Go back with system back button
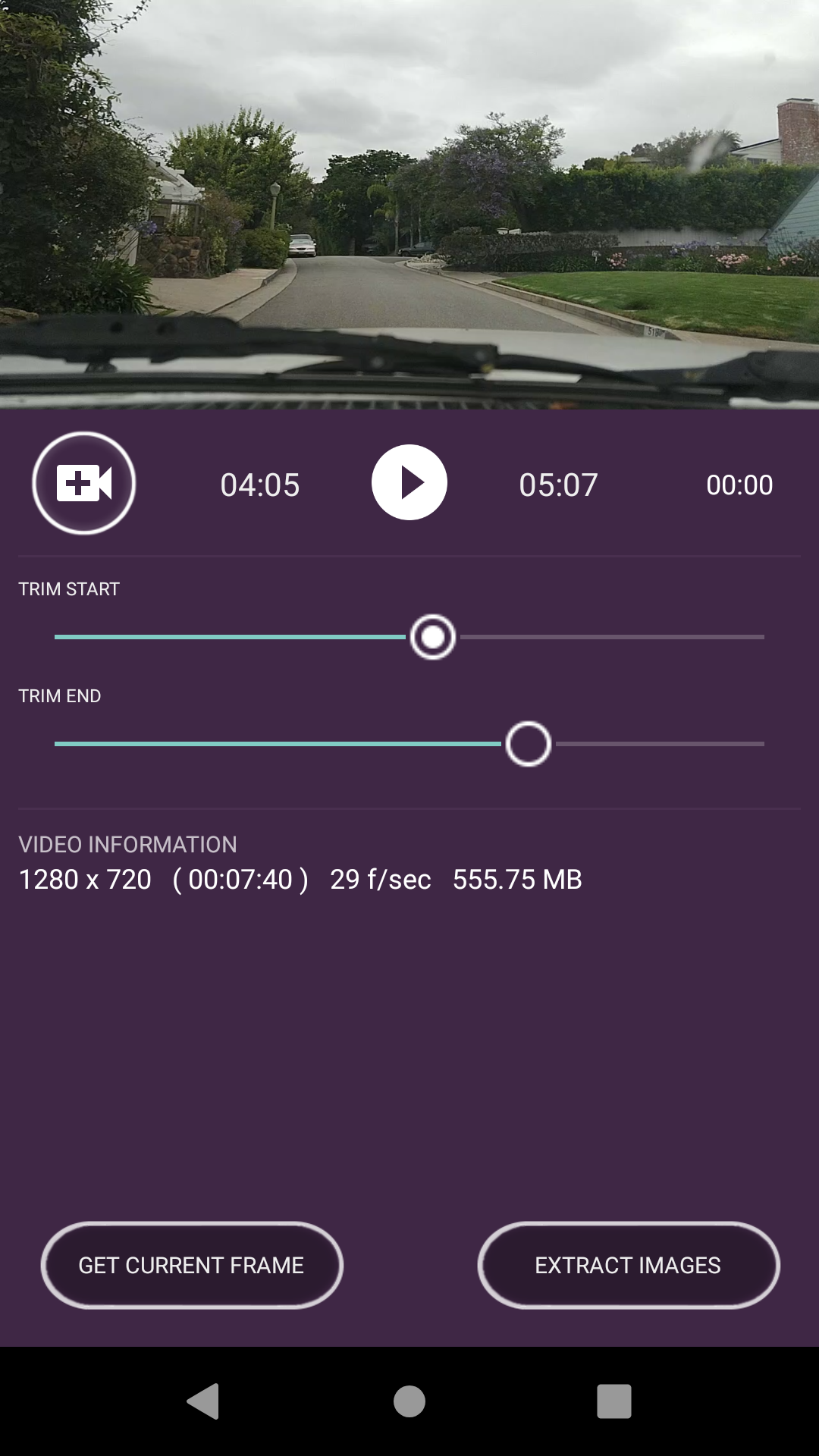 pos(203,1401)
